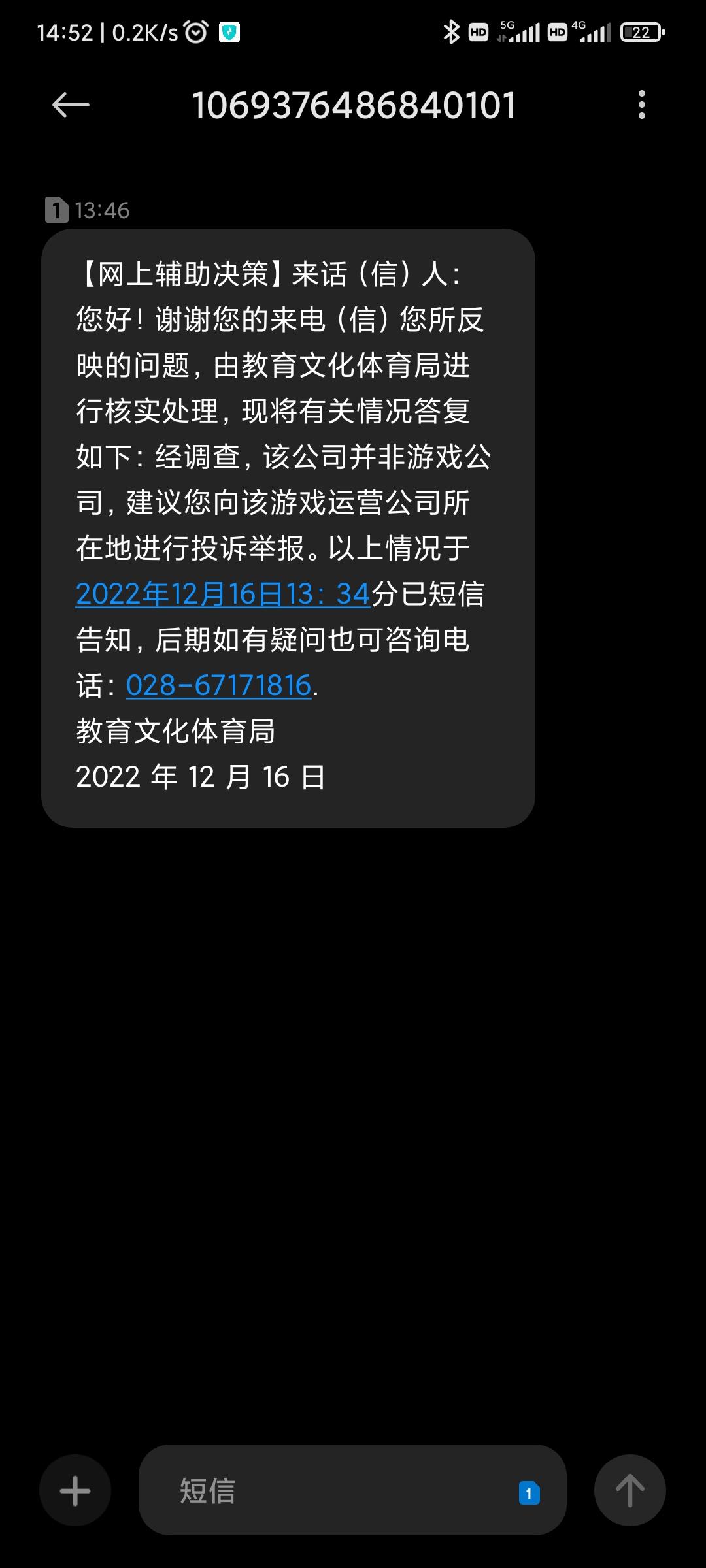706x1568 pixels.
Task: Tap the SIM 1 selector in input box
Action: (529, 1493)
